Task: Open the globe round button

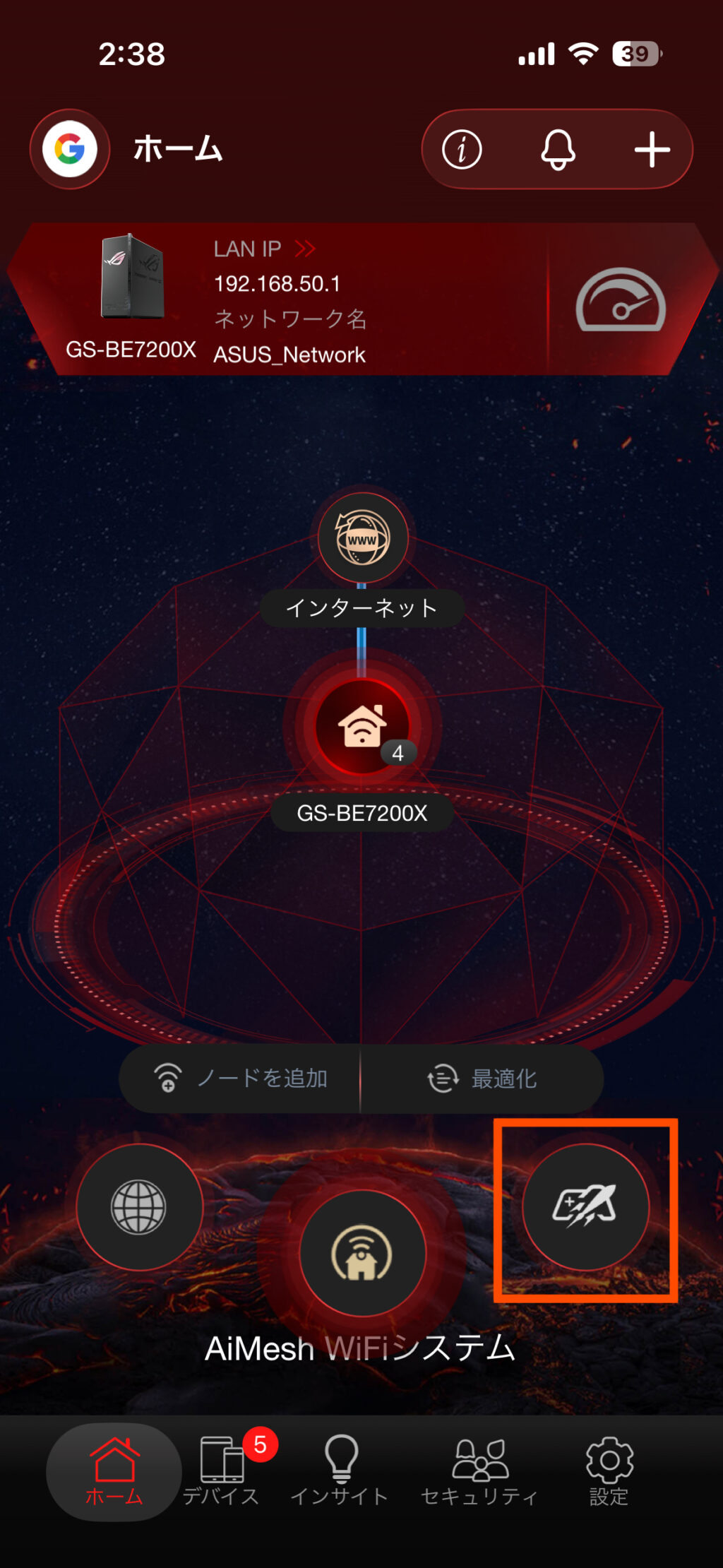Action: pos(139,1207)
